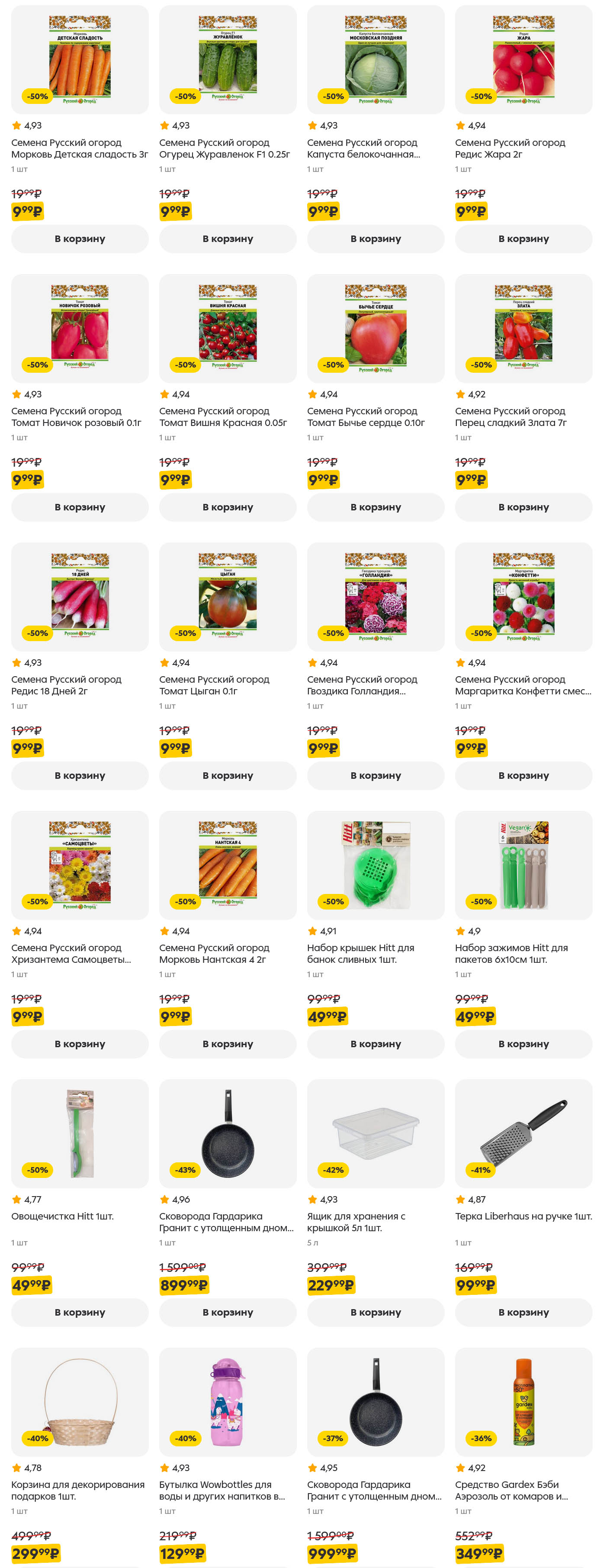Add Овощечистка Hitt to cart
This screenshot has width=610, height=1568.
tap(80, 1312)
